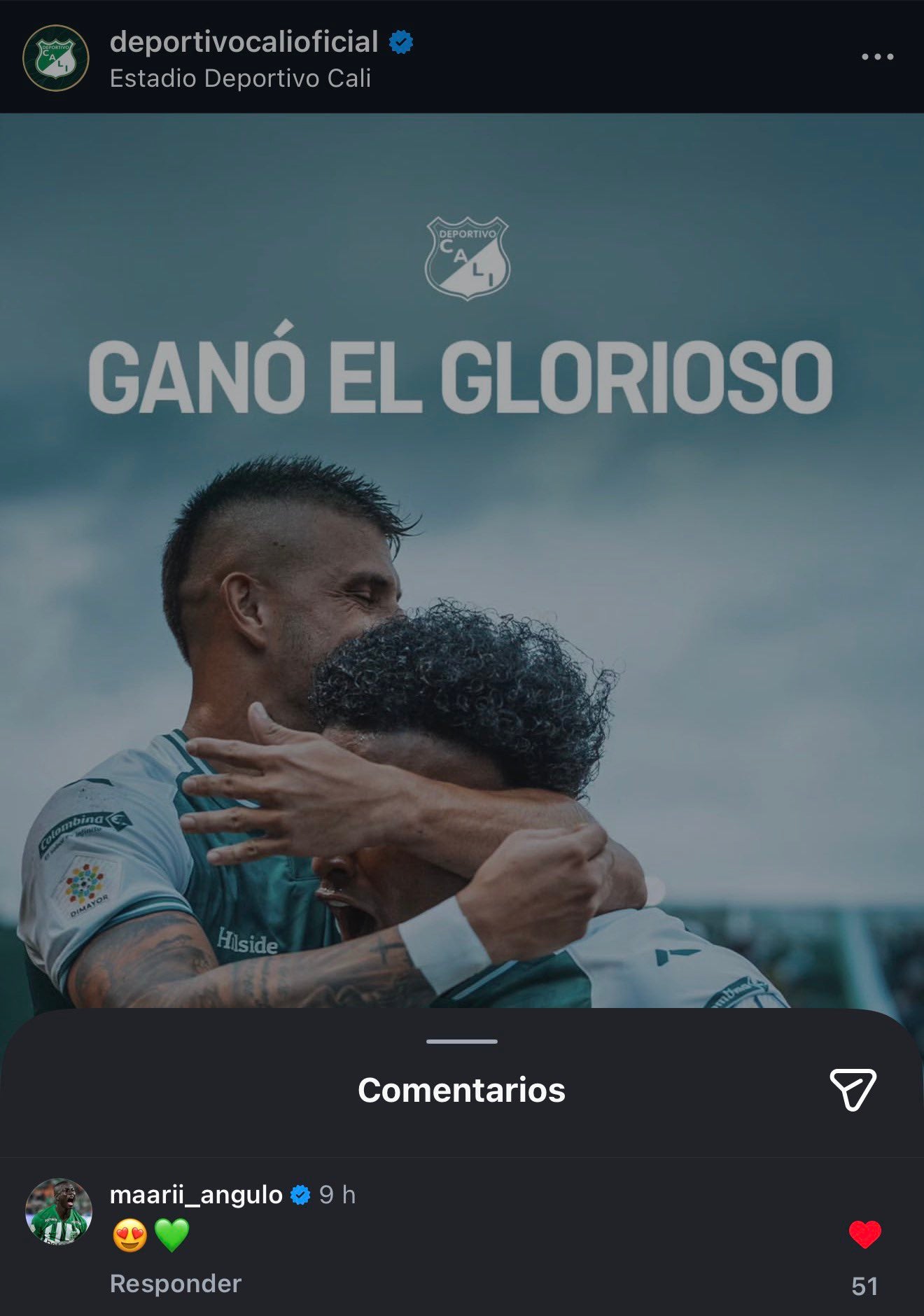
Task: Open deportivocalioficial profile picture
Action: [56, 58]
